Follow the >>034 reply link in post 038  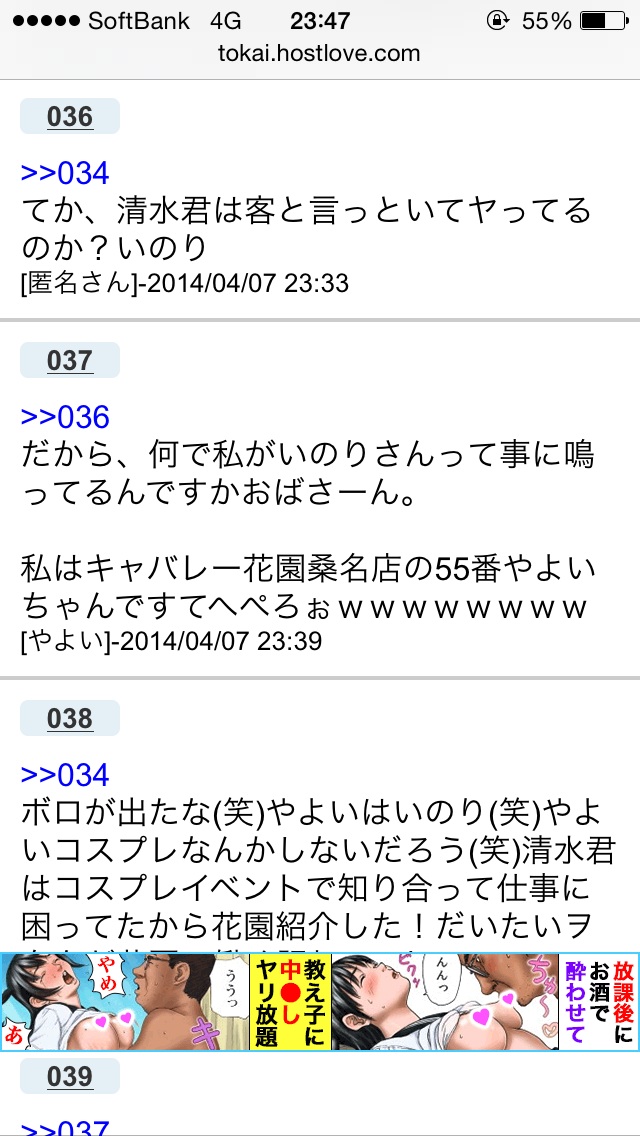(65, 775)
